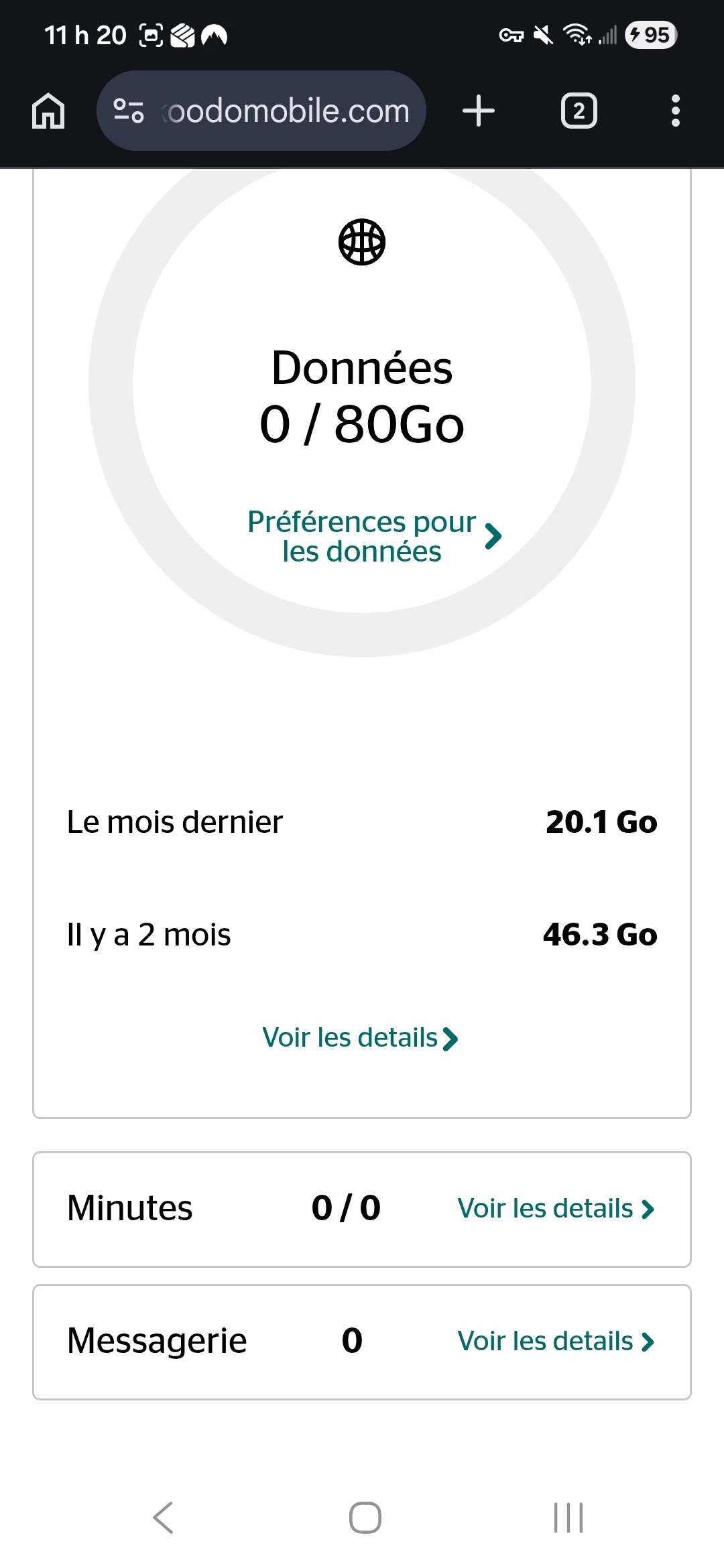Go back with the system back button
Screen dimensions: 724x1568
pyautogui.click(x=164, y=1518)
